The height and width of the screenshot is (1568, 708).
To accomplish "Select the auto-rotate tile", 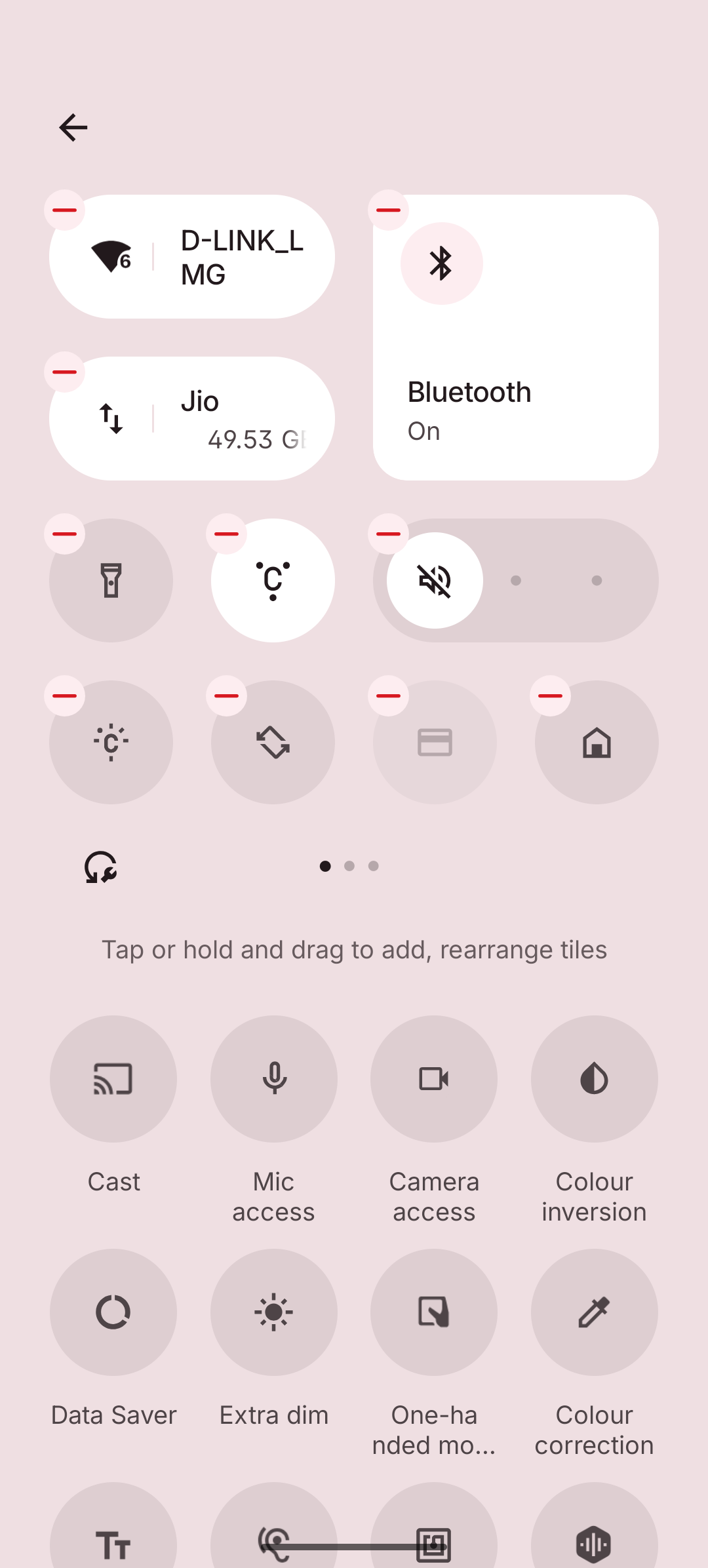I will pyautogui.click(x=273, y=742).
